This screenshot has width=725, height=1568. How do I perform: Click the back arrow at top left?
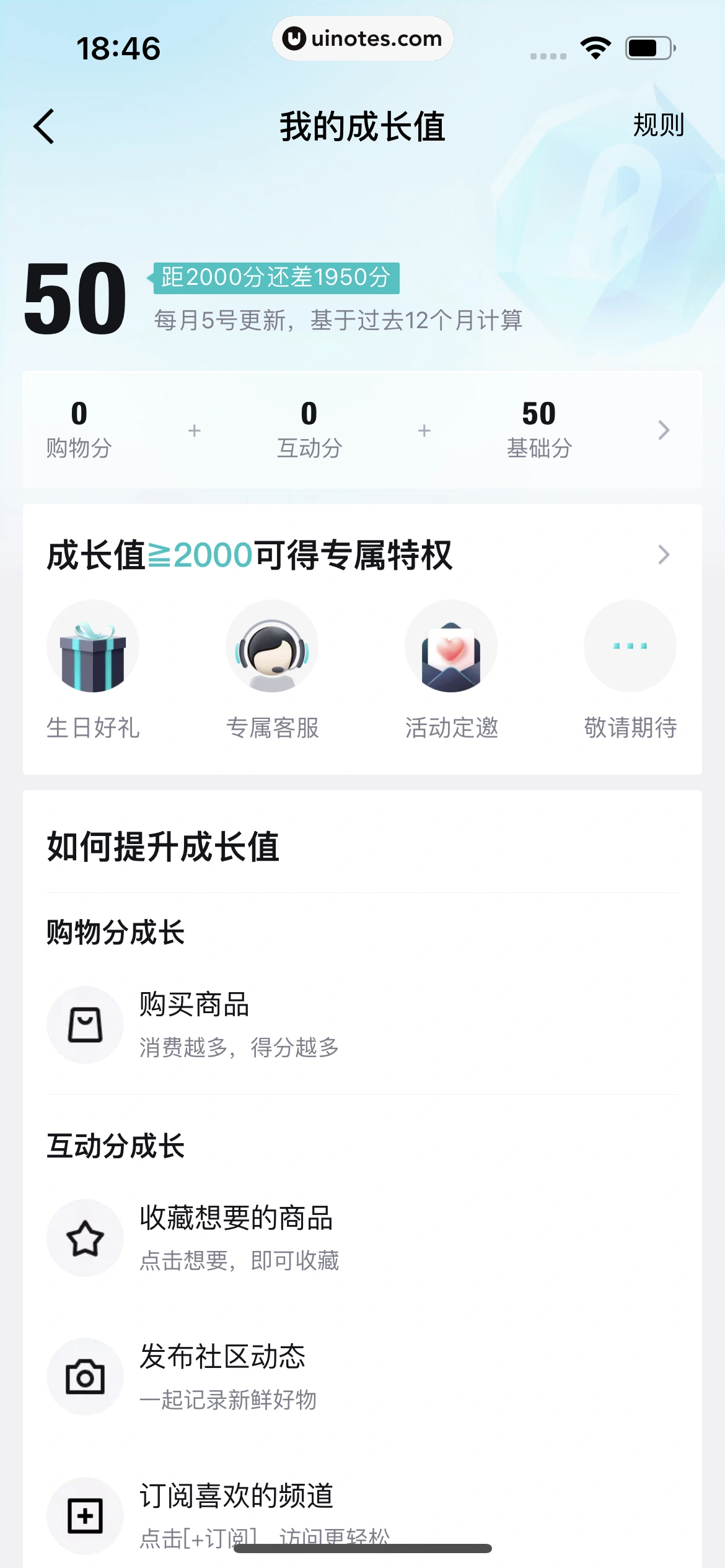pos(43,126)
